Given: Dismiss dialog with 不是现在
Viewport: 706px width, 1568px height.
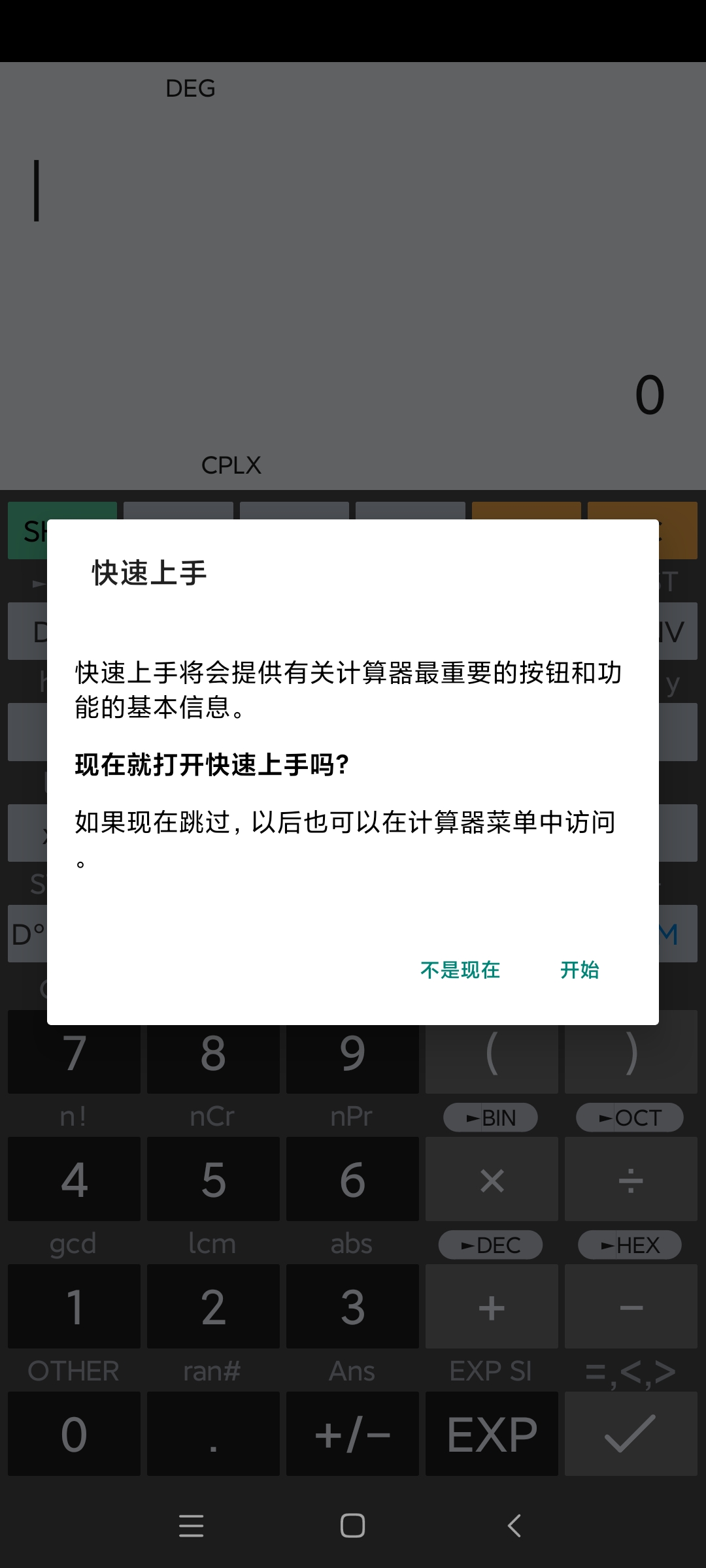Looking at the screenshot, I should [x=460, y=970].
